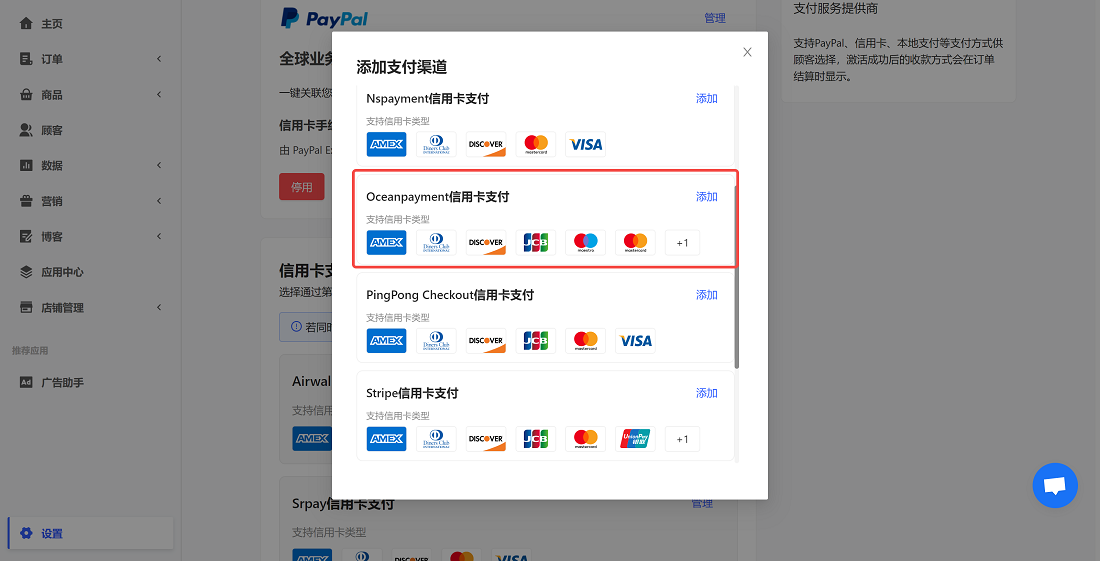Add Nspayment信用卡支付 channel
Viewport: 1100px width, 561px height.
(x=706, y=98)
